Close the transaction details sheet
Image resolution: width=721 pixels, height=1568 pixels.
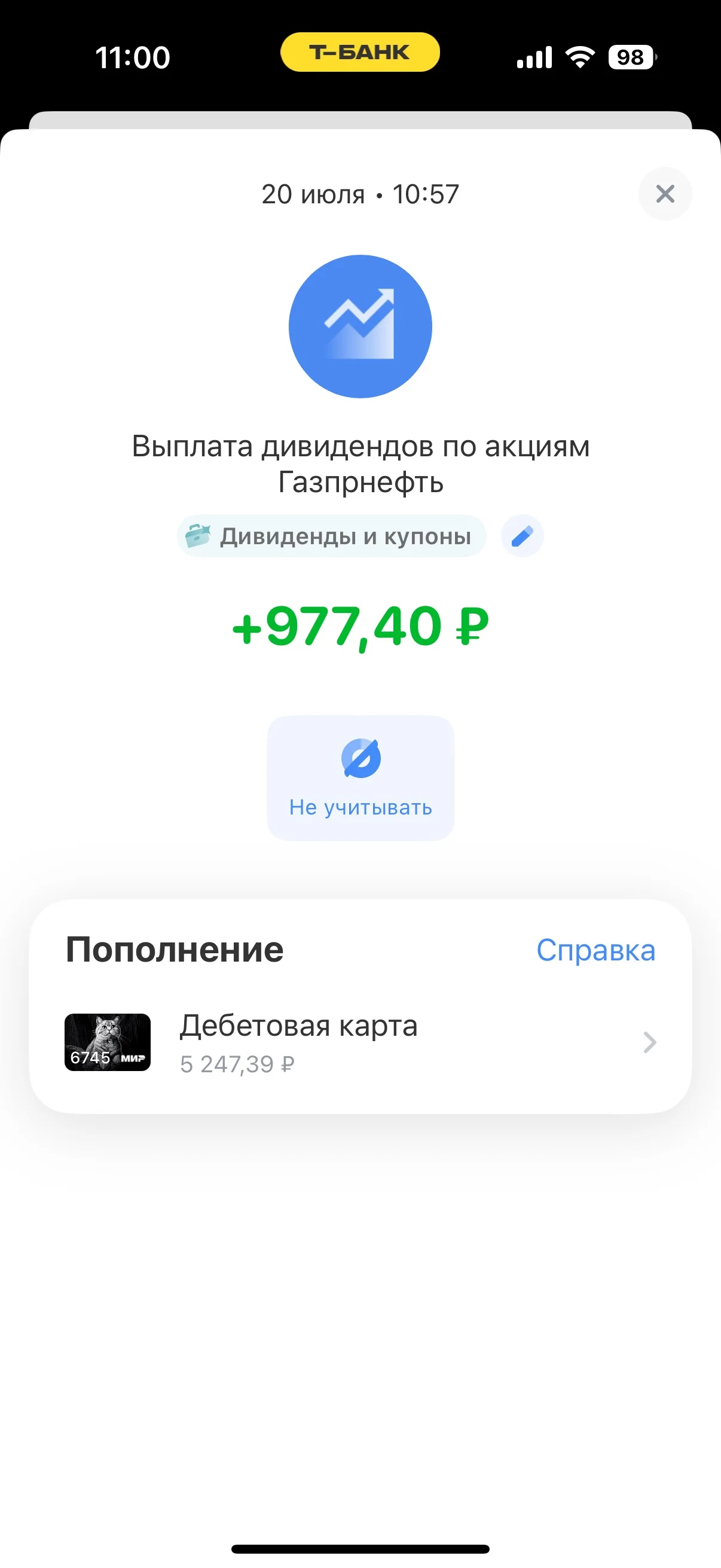pos(665,194)
